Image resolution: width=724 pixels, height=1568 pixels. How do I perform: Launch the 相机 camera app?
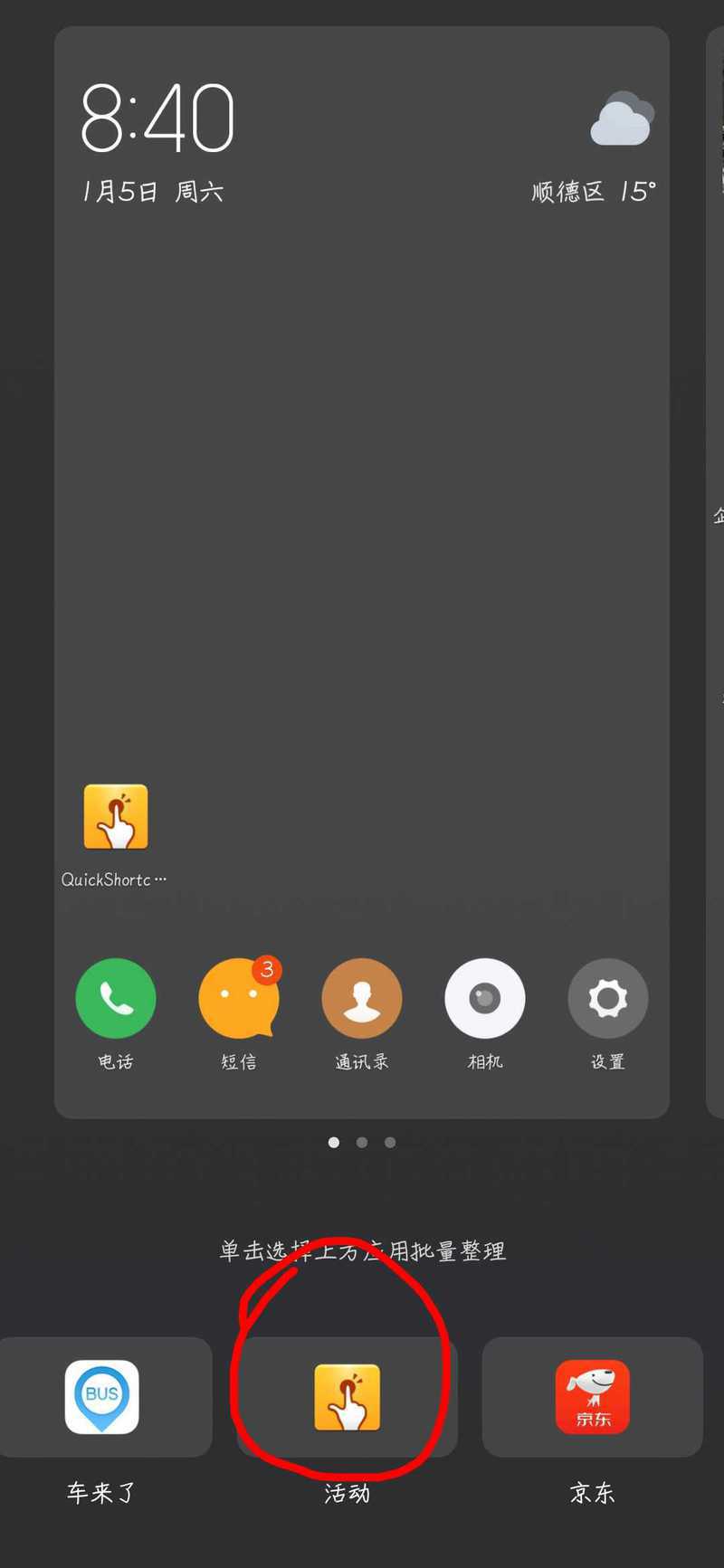[485, 998]
